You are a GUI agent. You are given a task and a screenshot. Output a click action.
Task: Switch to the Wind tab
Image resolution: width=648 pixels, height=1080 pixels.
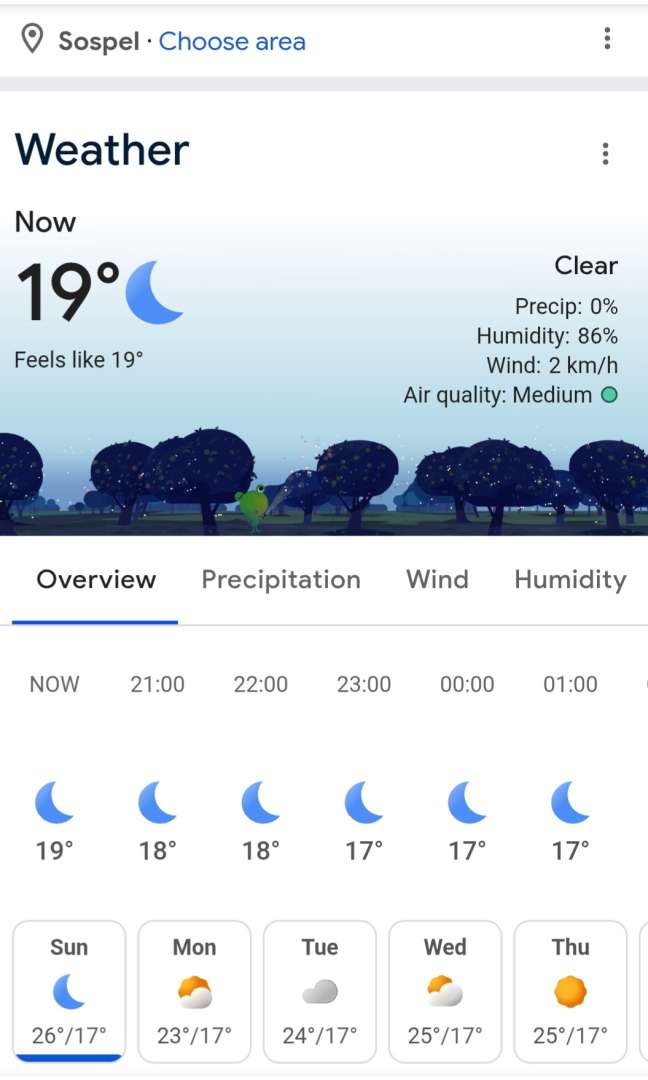click(437, 580)
